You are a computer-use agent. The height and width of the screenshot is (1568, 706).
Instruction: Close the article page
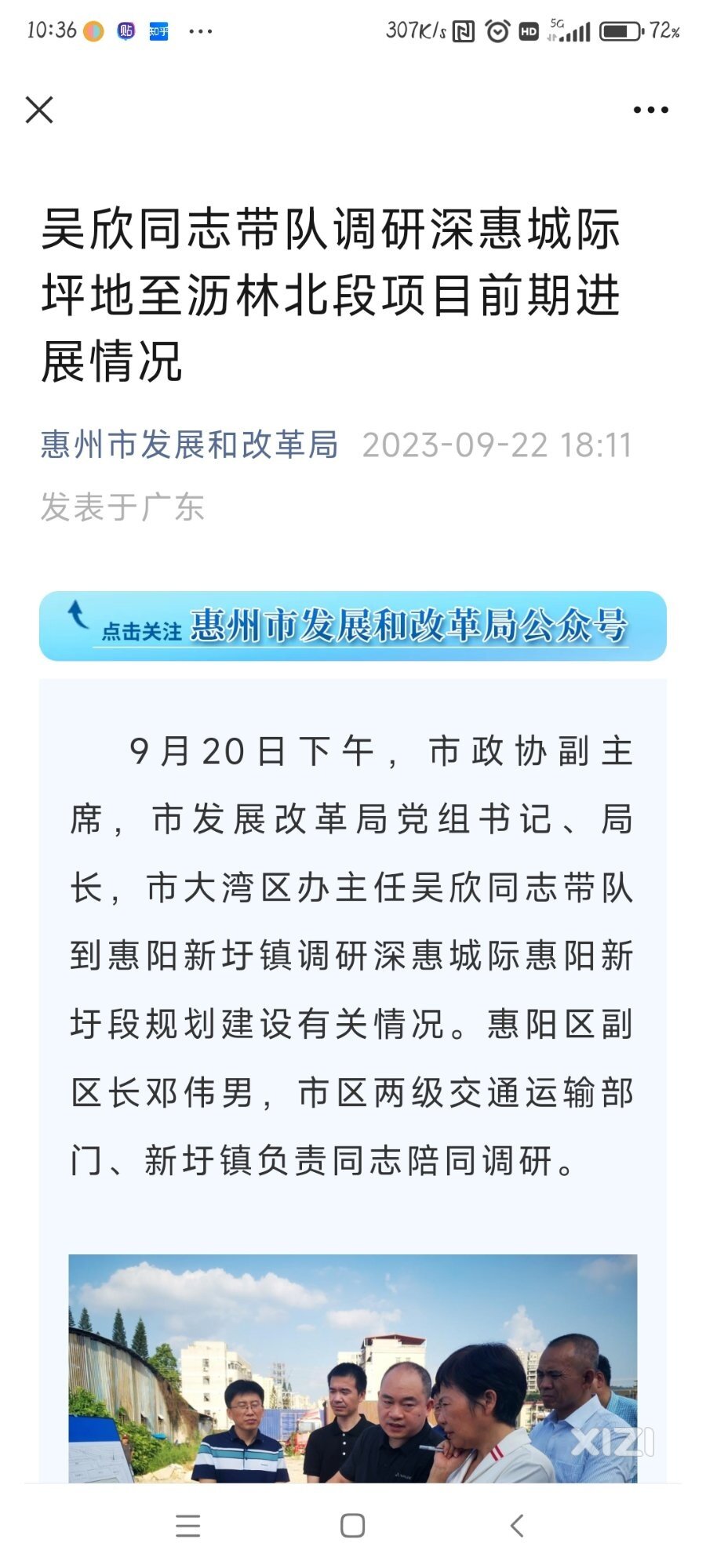pos(39,110)
